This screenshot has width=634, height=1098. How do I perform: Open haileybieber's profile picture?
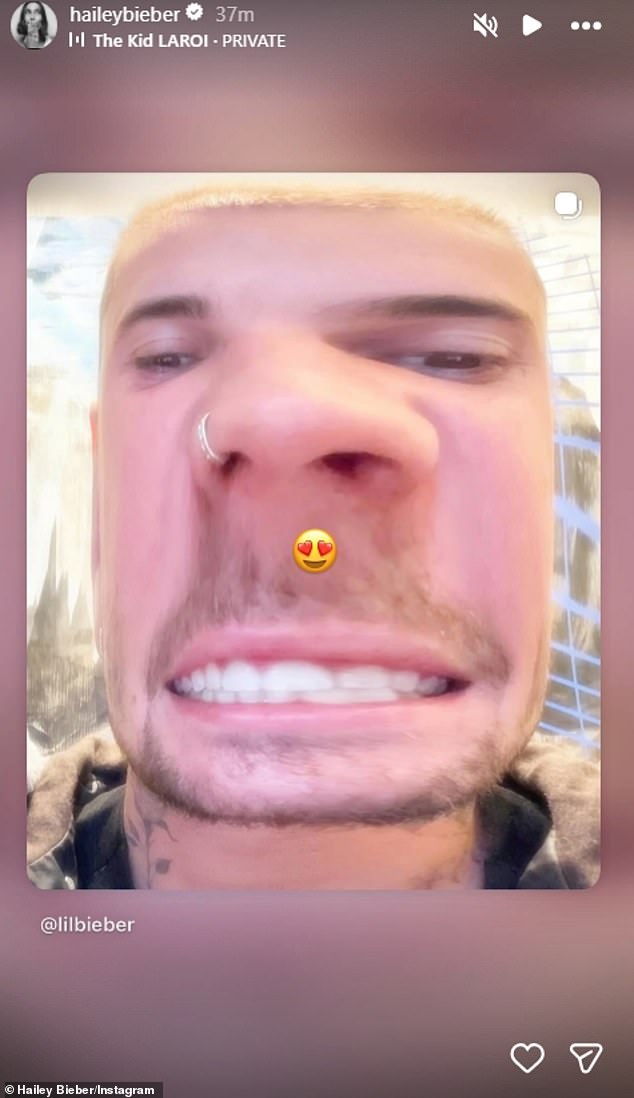(33, 25)
